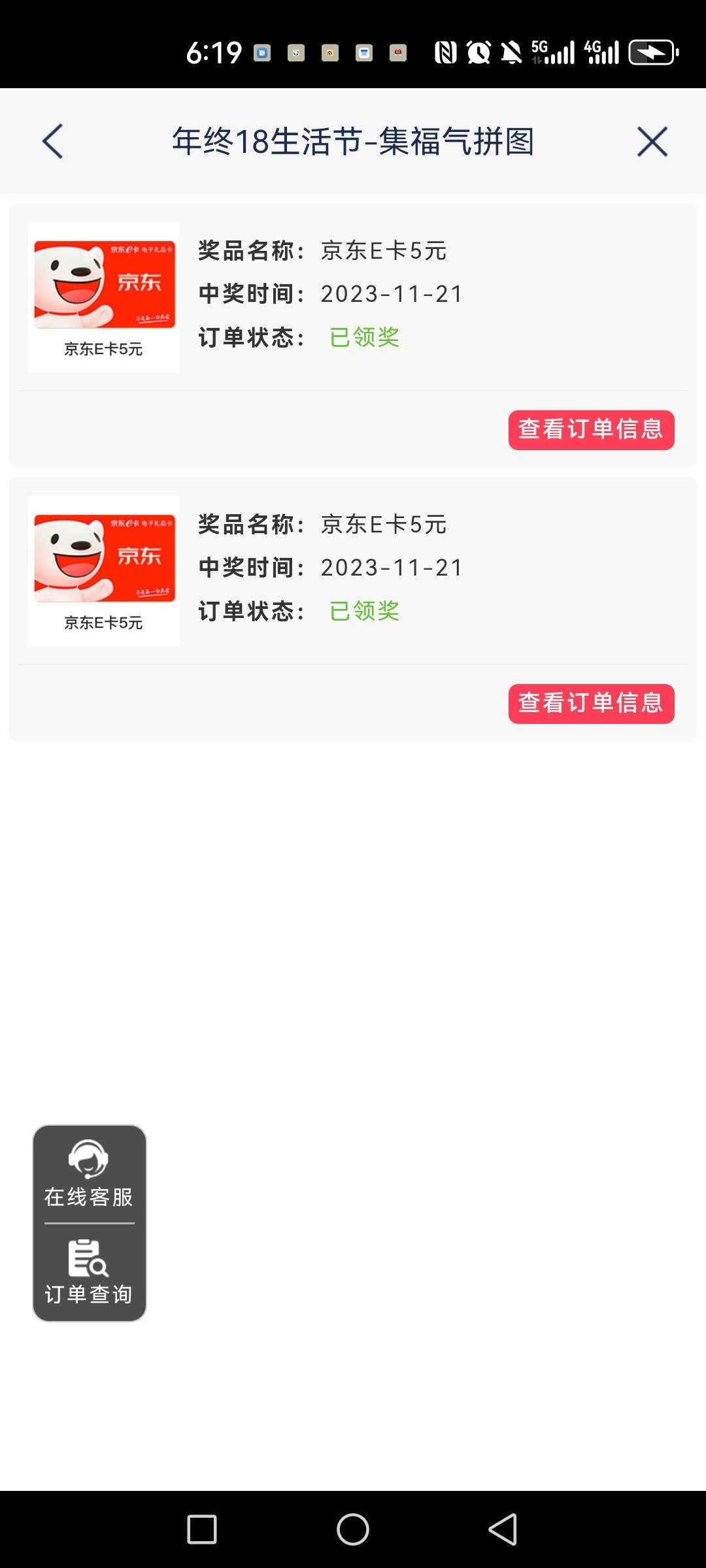The image size is (706, 1568).
Task: Contact 在线客服 online support
Action: [89, 1174]
